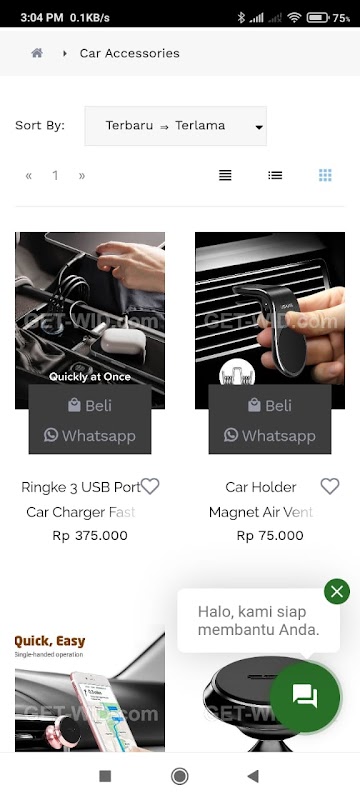Screen dimensions: 360x800
Task: Go to next page of results
Action: tap(82, 176)
